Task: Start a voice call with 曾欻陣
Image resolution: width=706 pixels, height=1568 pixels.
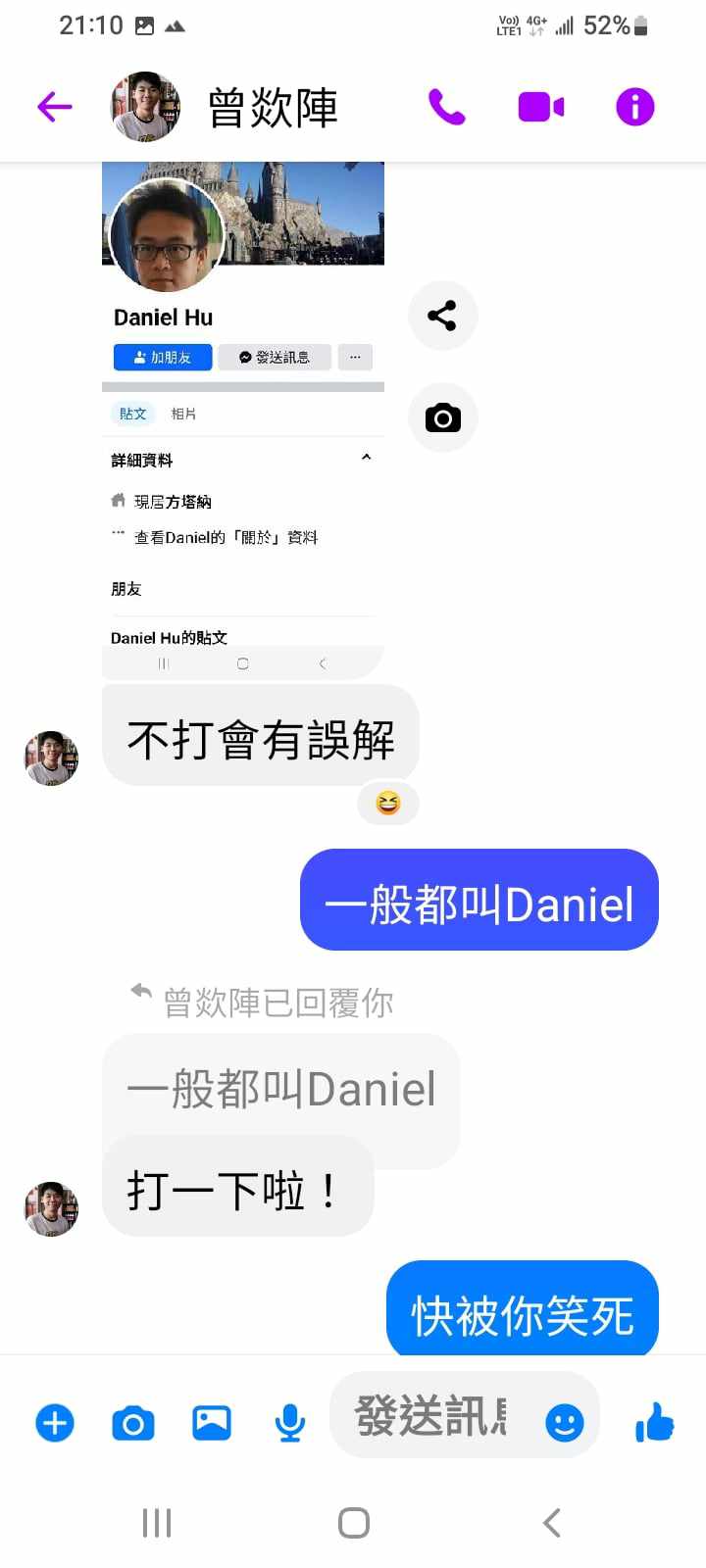Action: [446, 107]
